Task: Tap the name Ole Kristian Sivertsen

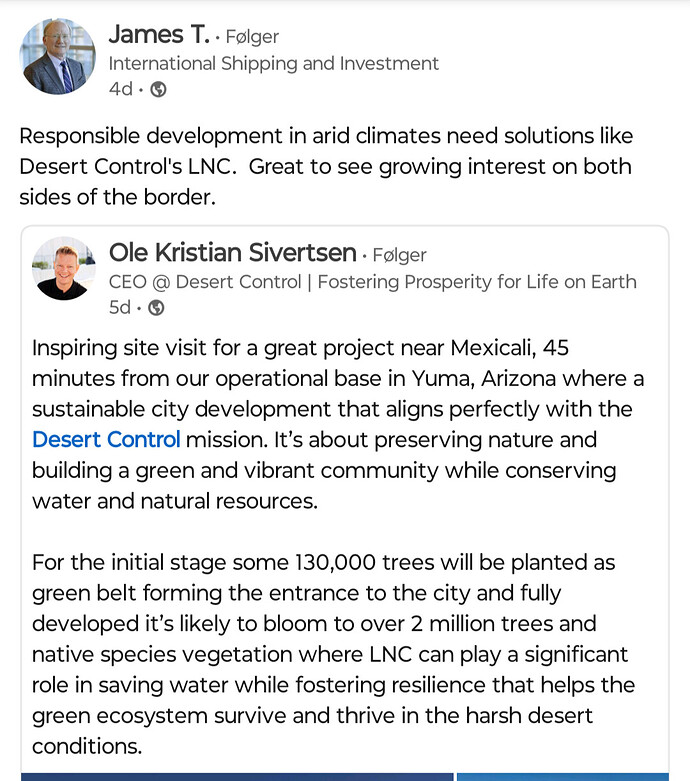Action: 232,253
